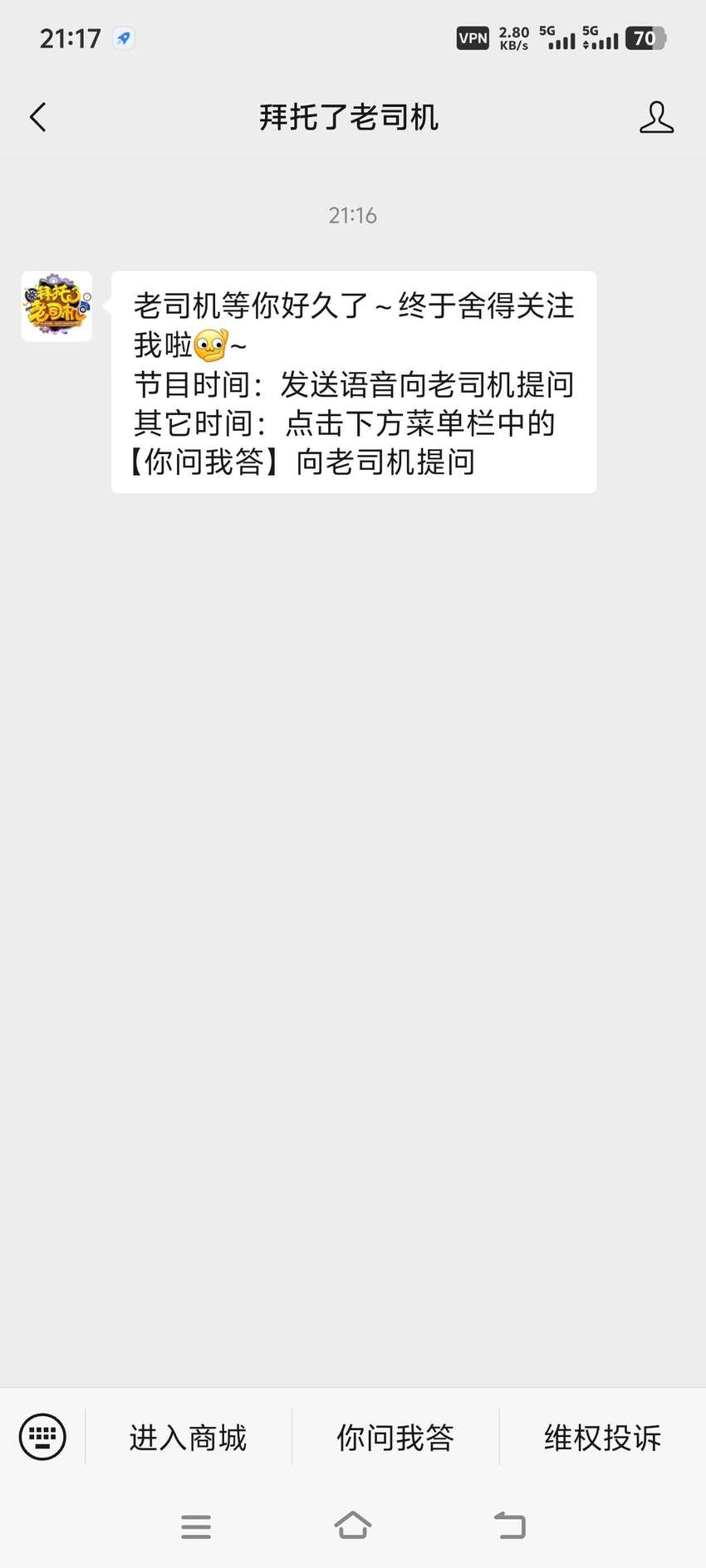This screenshot has height=1568, width=706.
Task: Tap the 拜托了老司机 avatar
Action: 56,306
